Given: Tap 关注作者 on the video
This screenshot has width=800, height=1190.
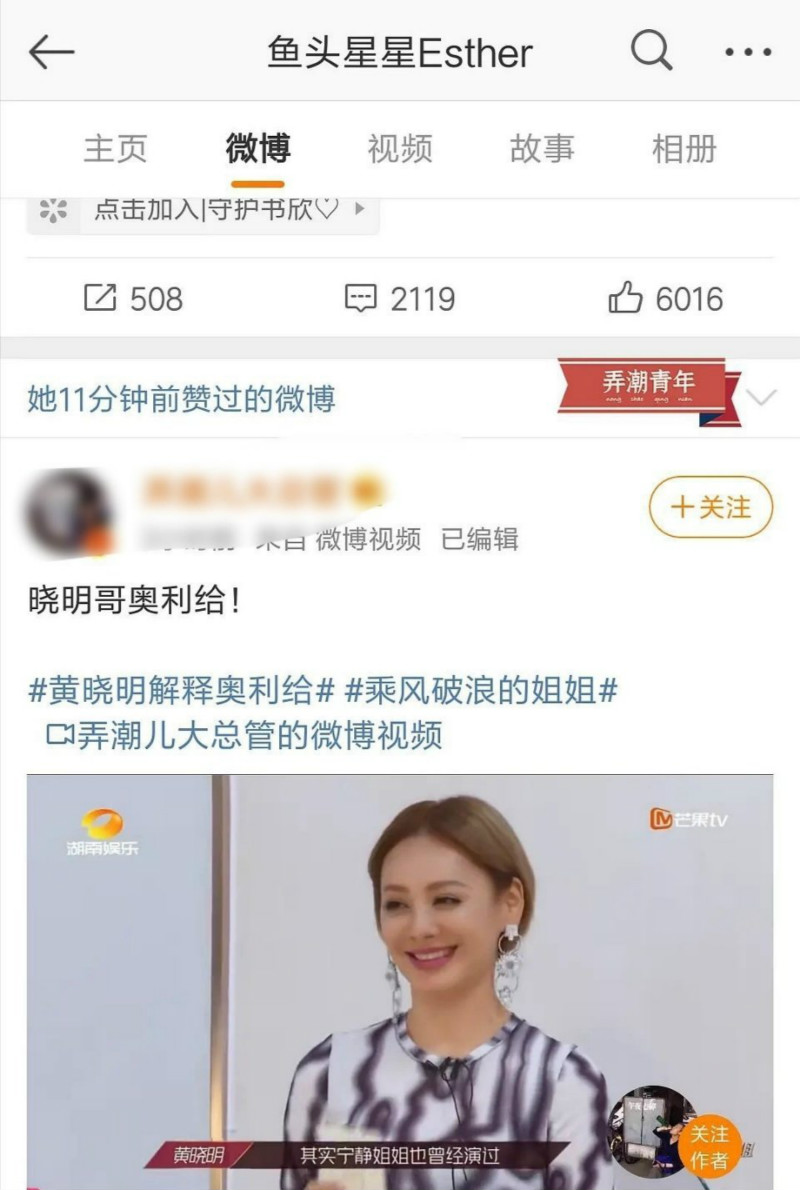Looking at the screenshot, I should (x=708, y=1146).
